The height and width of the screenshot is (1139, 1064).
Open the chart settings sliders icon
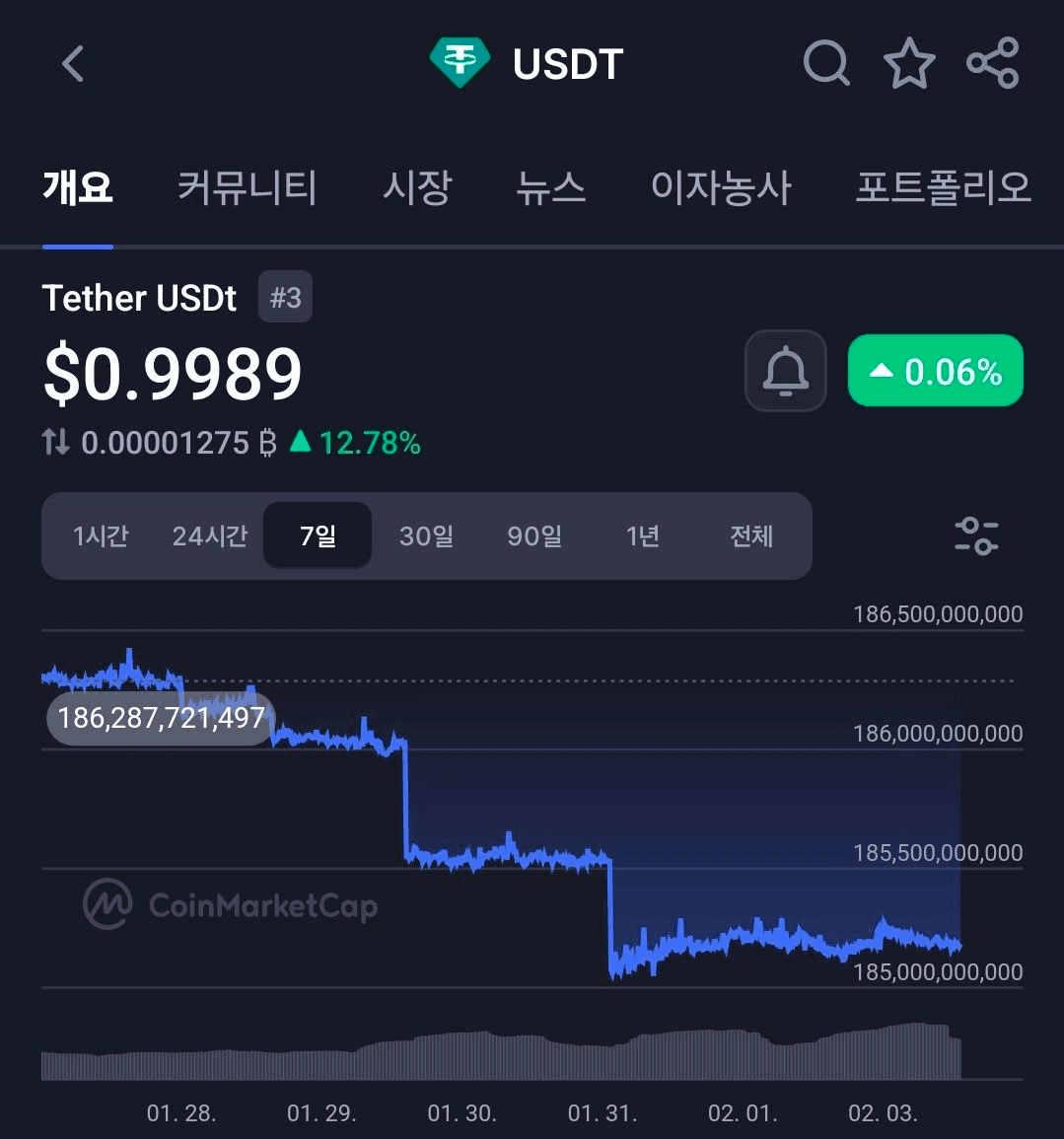click(x=975, y=535)
